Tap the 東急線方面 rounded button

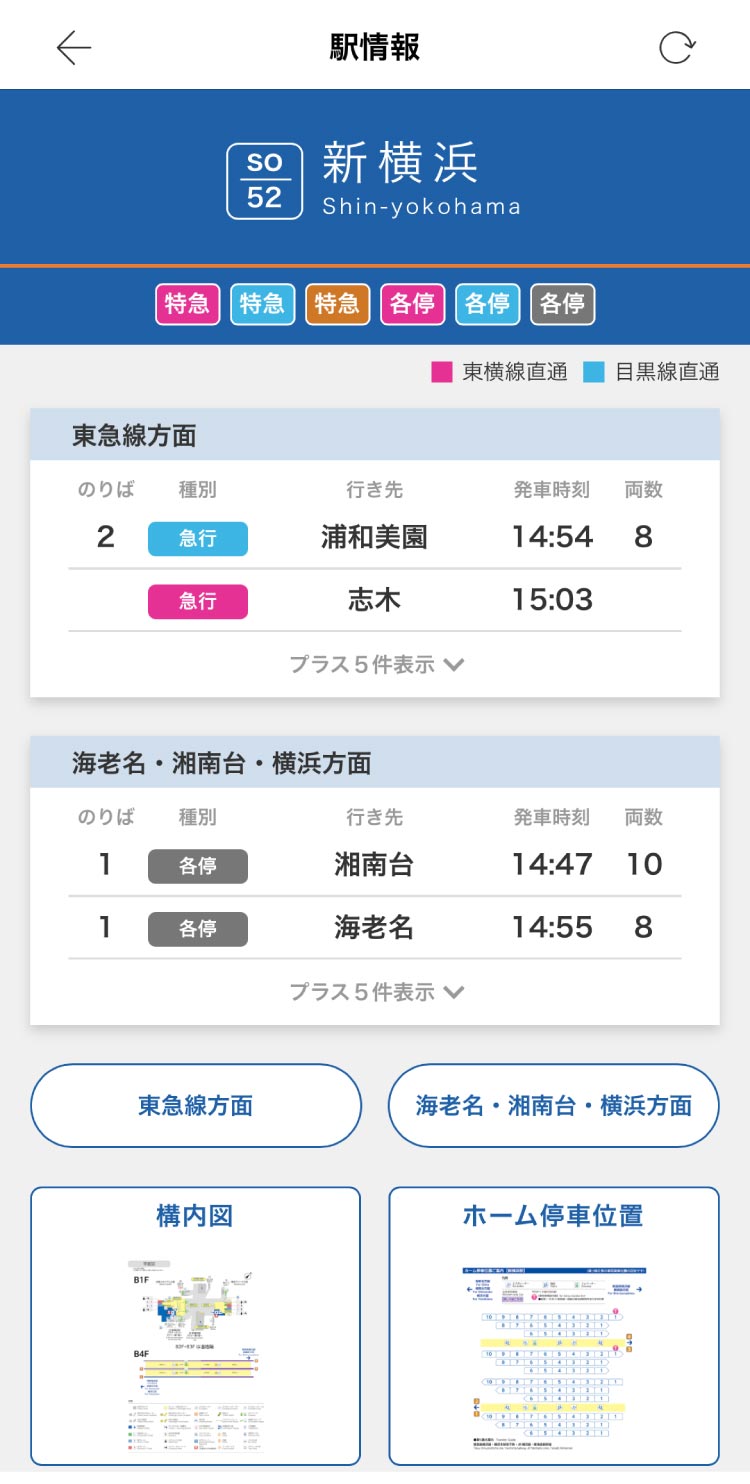tap(196, 1105)
